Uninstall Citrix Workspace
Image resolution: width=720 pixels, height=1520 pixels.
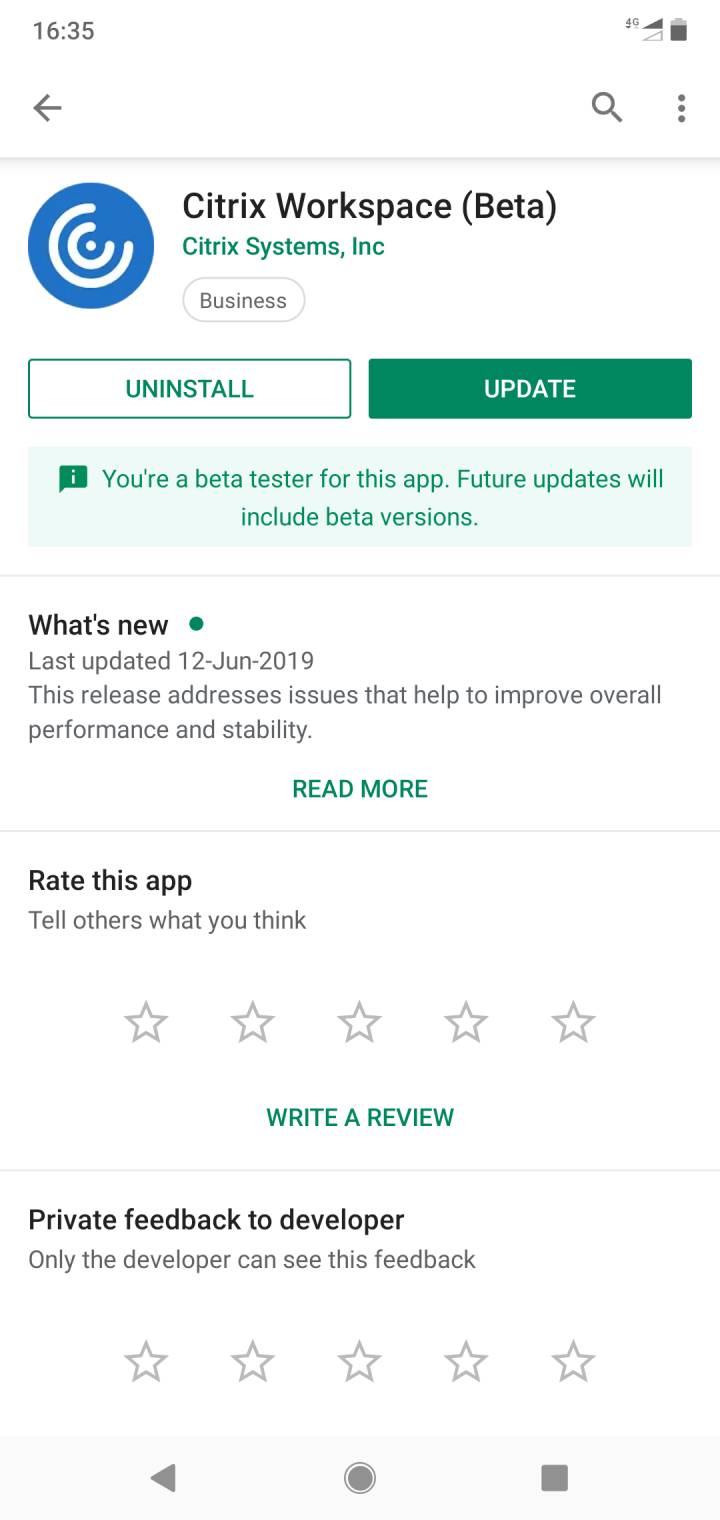(x=190, y=389)
